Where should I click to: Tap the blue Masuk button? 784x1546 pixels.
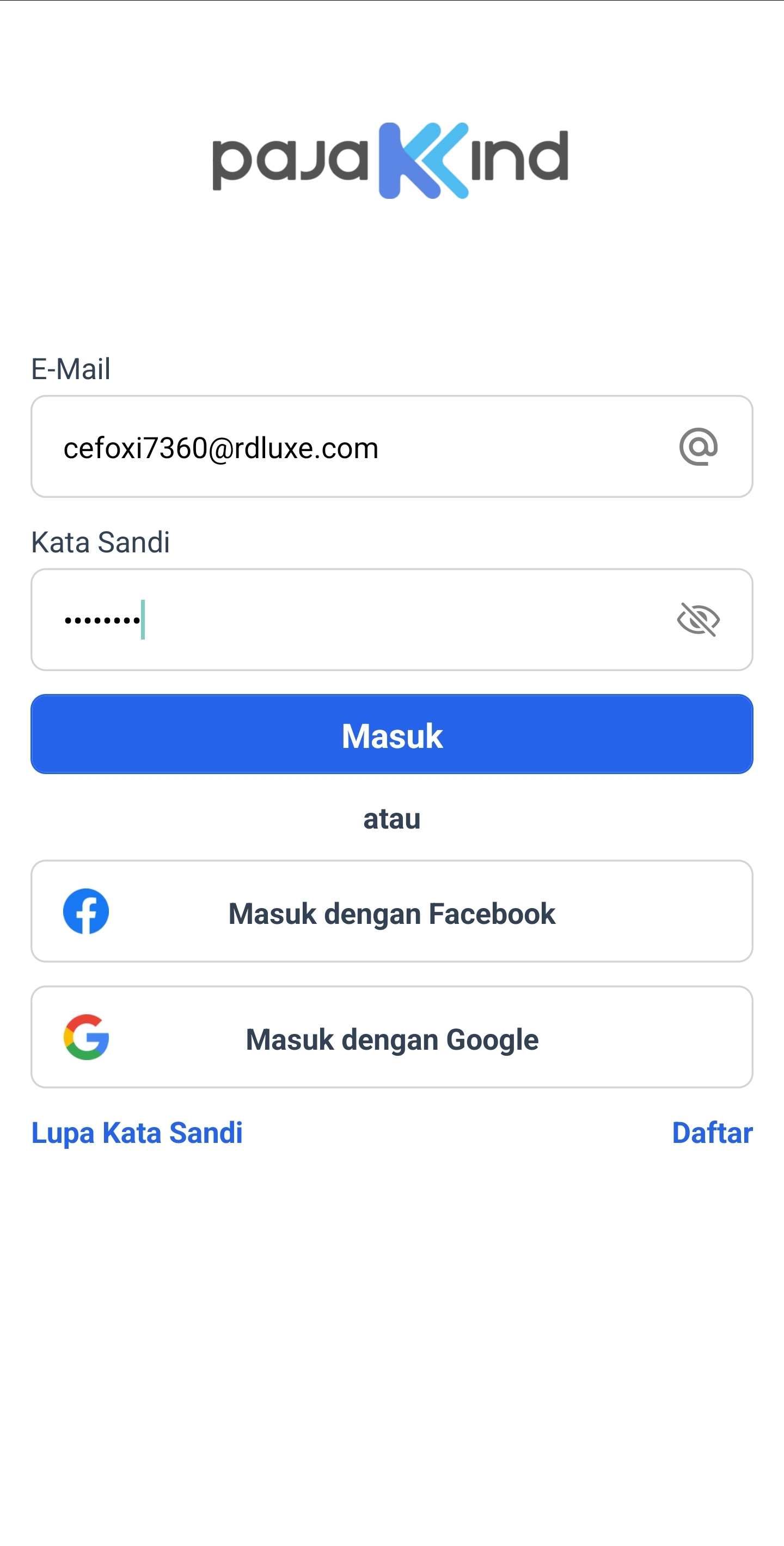pyautogui.click(x=391, y=734)
